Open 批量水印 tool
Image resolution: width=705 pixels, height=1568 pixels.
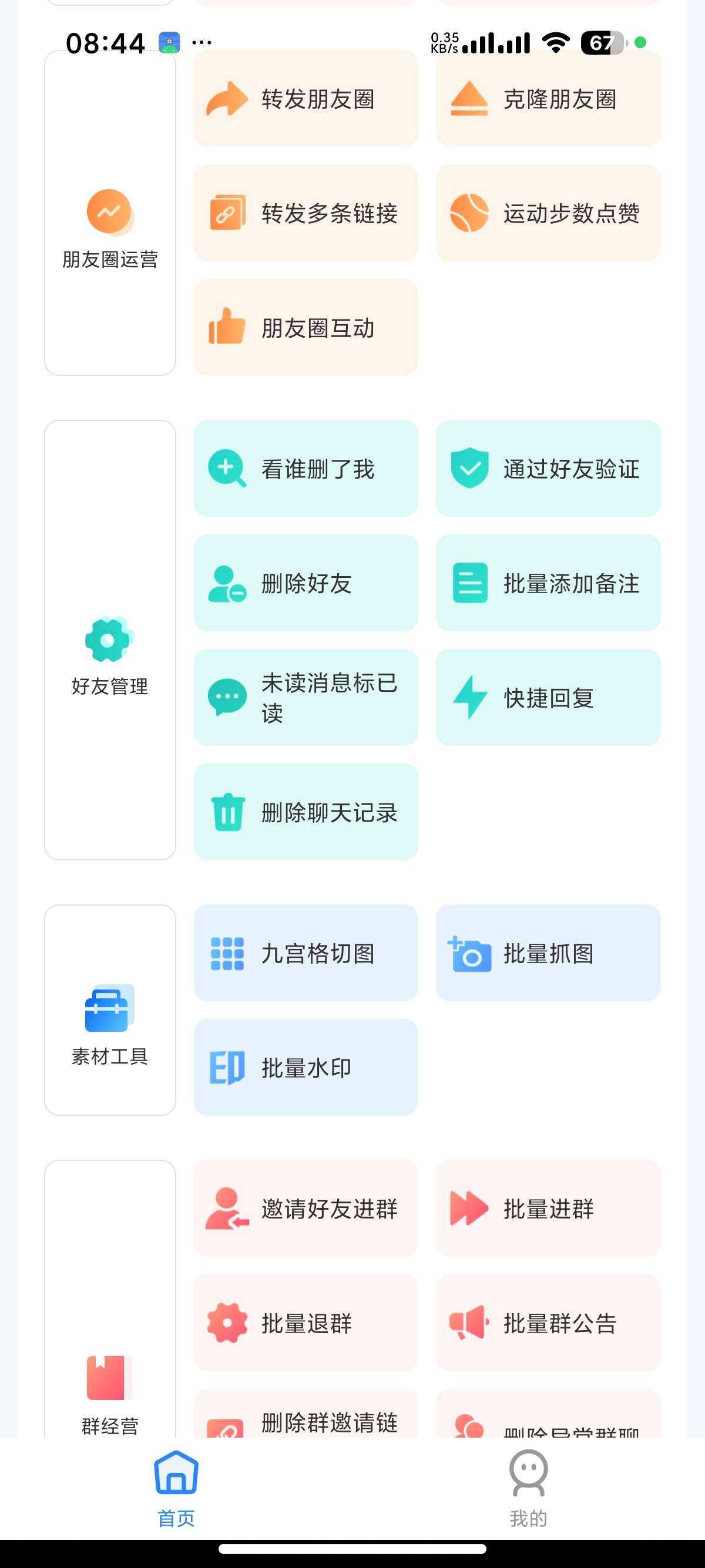305,1067
